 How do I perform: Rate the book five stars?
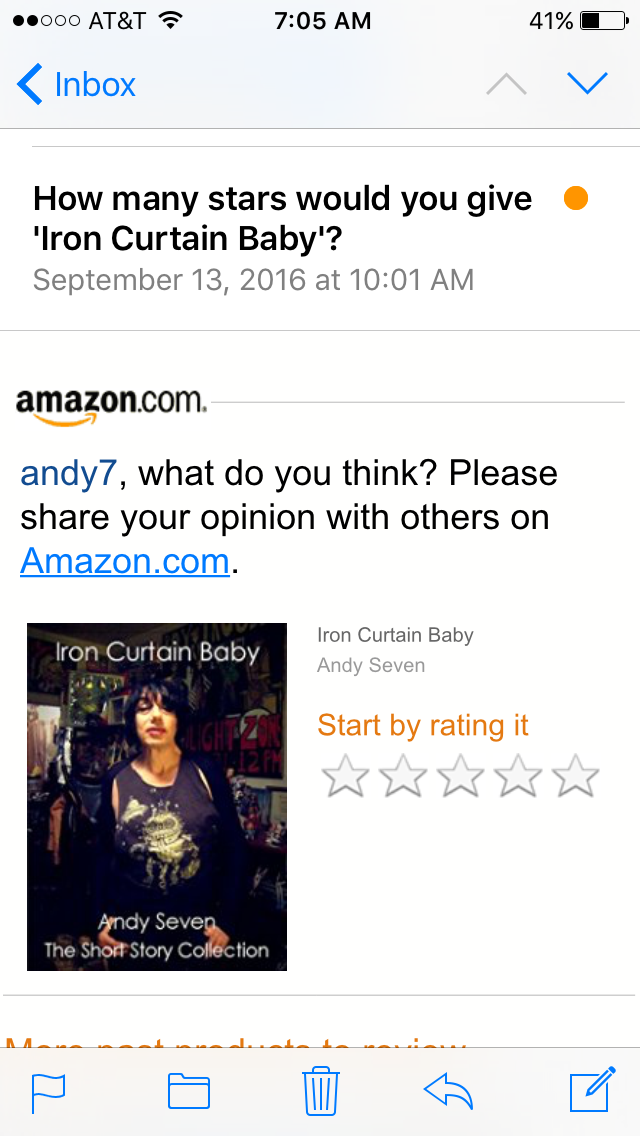[x=575, y=777]
